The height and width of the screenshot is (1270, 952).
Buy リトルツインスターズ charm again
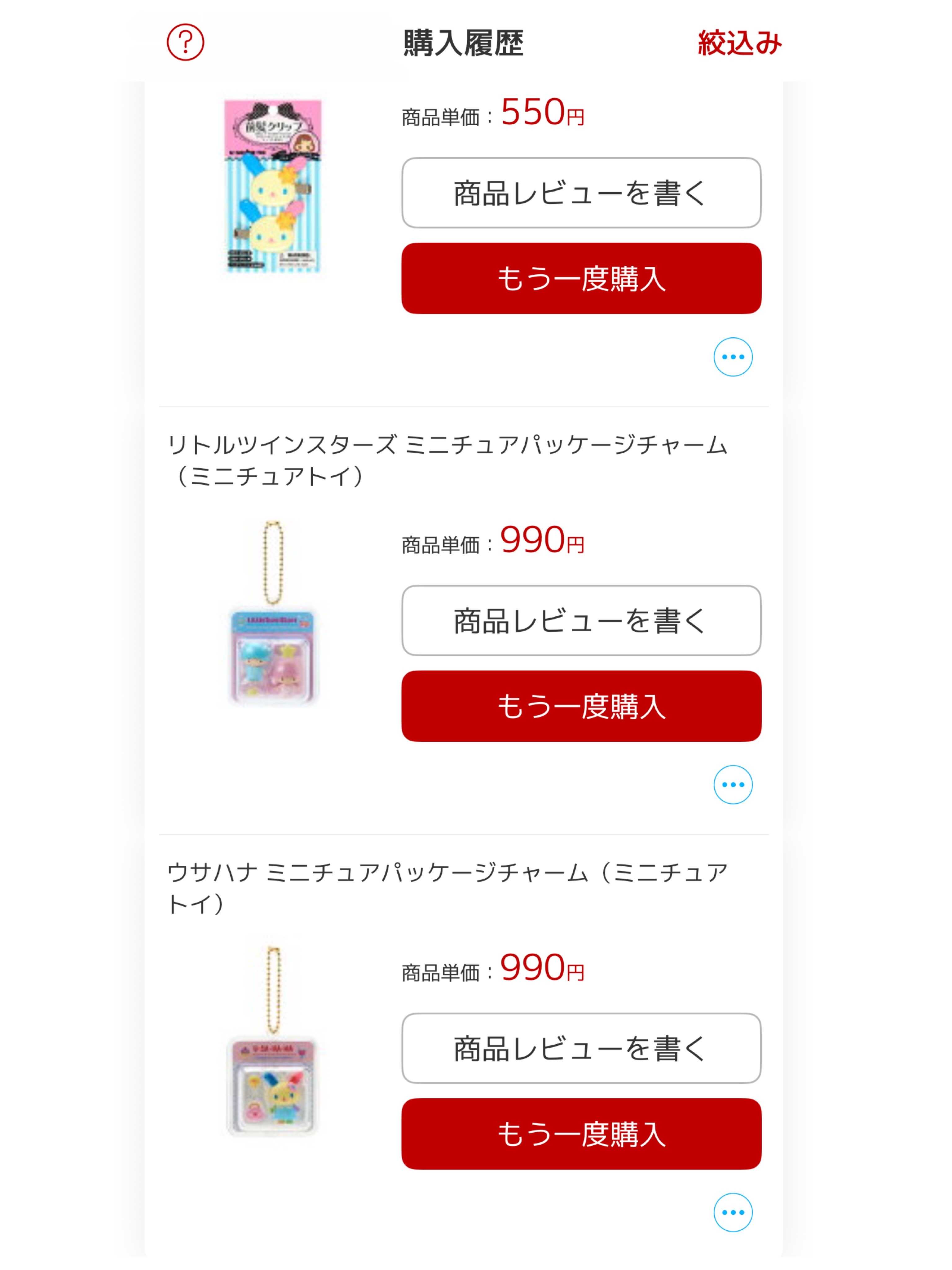581,706
